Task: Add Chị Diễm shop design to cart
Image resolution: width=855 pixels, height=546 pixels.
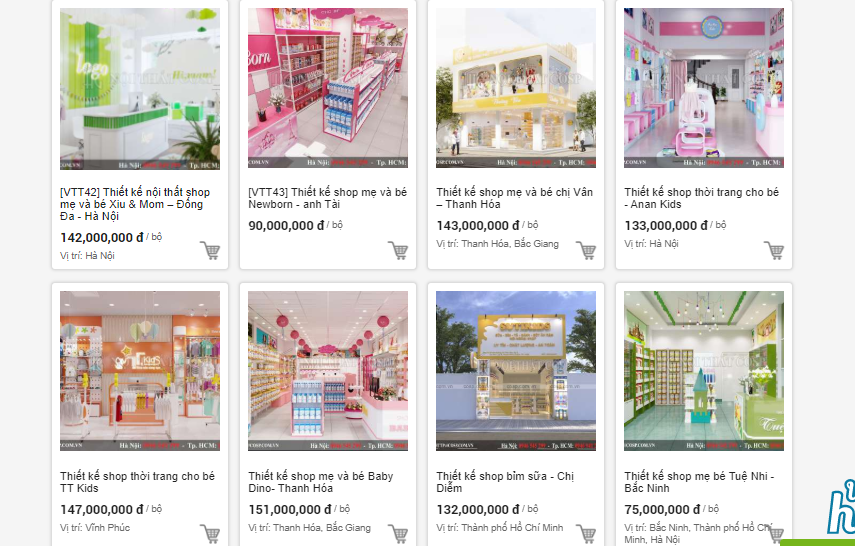Action: [586, 534]
